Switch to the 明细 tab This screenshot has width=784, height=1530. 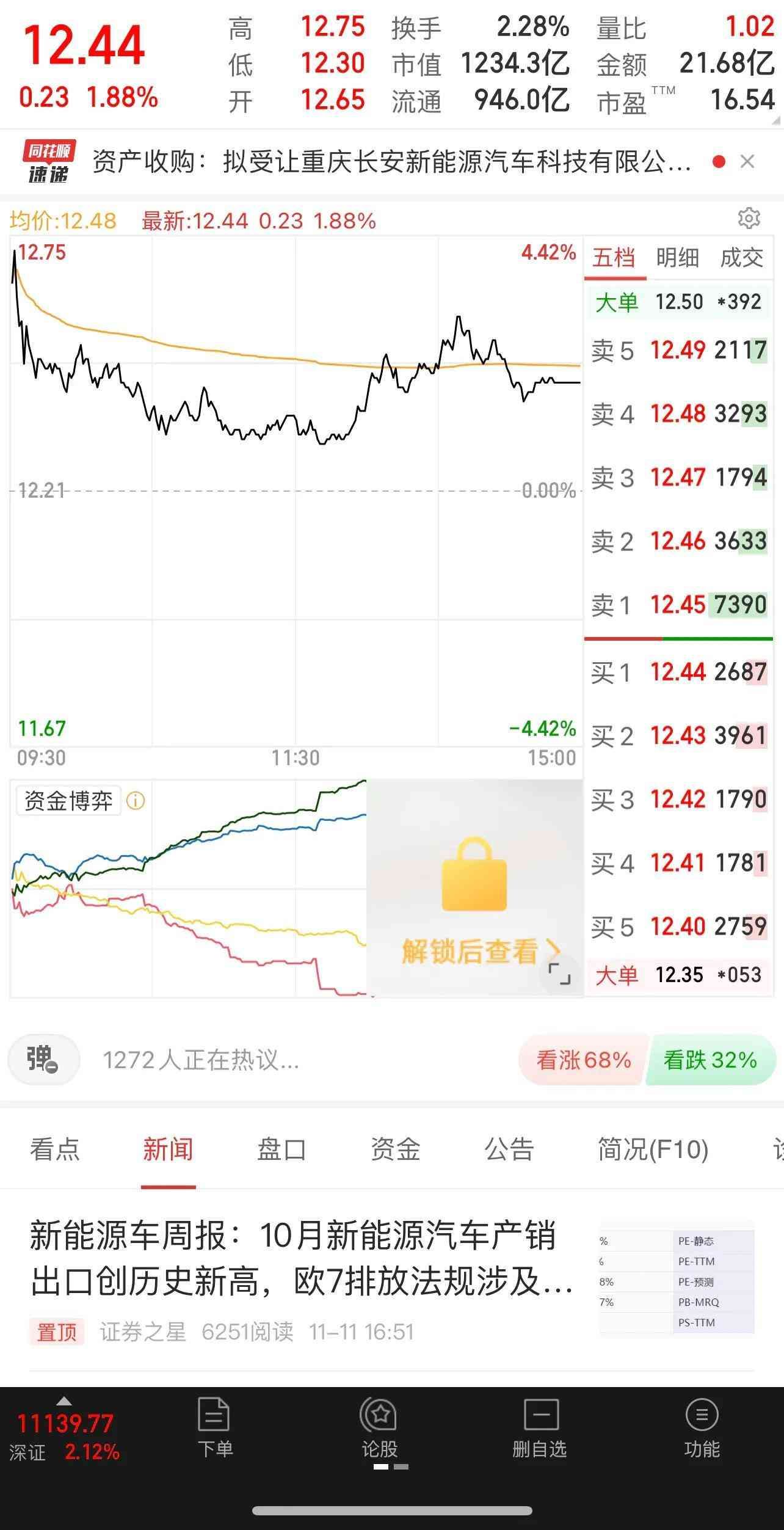click(677, 258)
